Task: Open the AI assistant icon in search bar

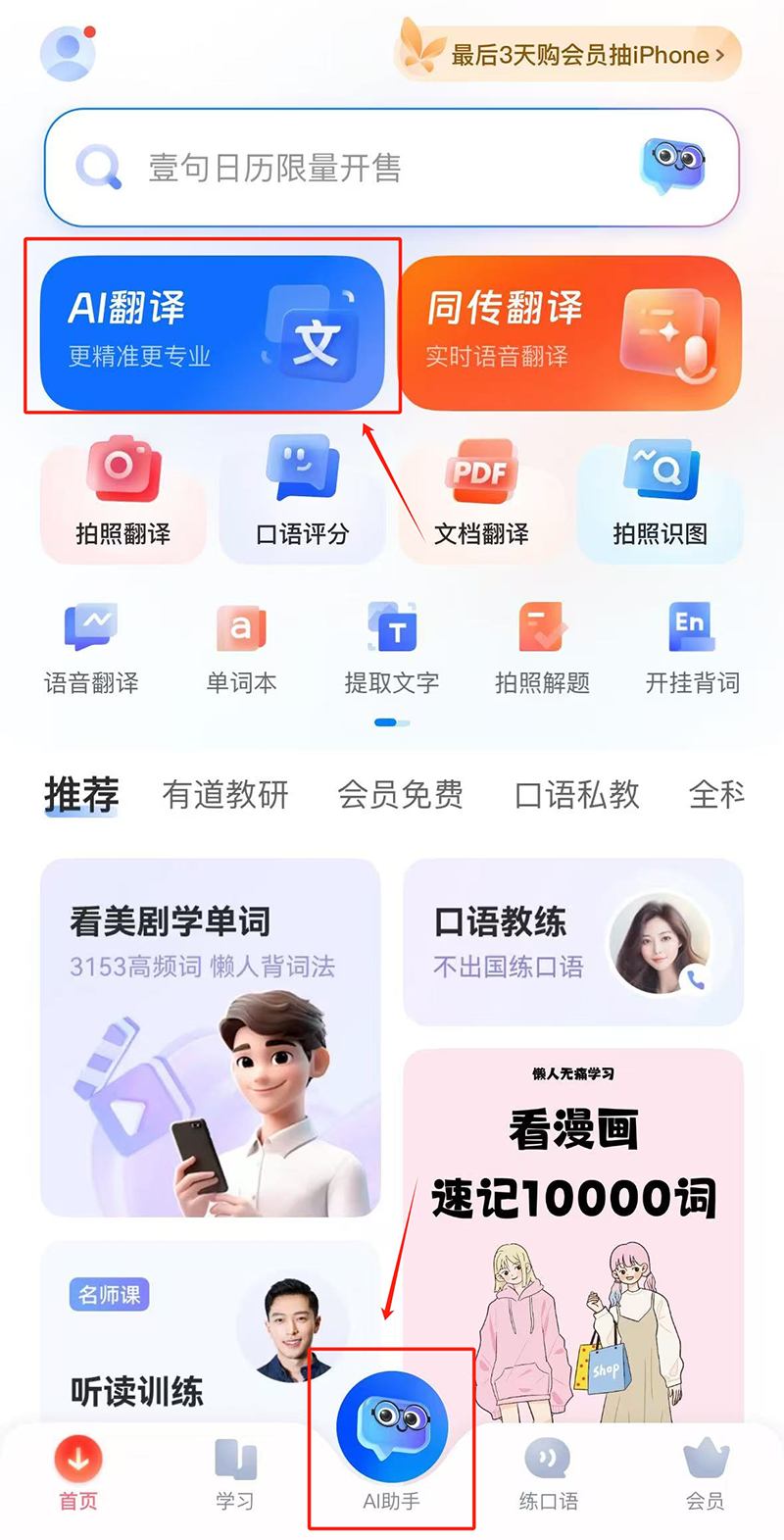Action: pos(673,165)
